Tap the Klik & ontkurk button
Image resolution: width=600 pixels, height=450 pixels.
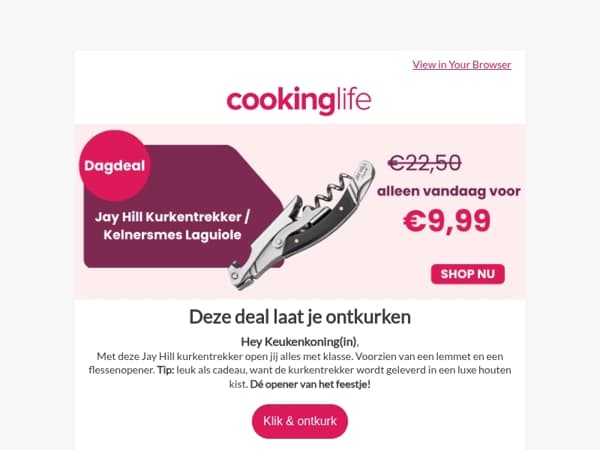tap(300, 421)
